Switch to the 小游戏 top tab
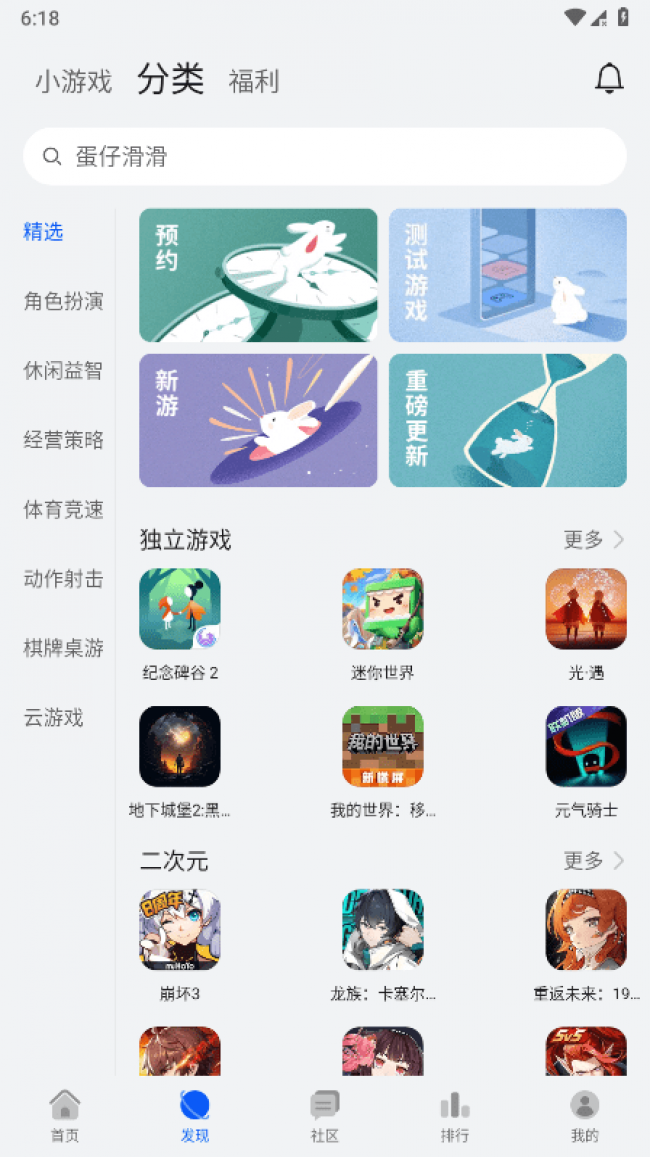 click(x=73, y=81)
